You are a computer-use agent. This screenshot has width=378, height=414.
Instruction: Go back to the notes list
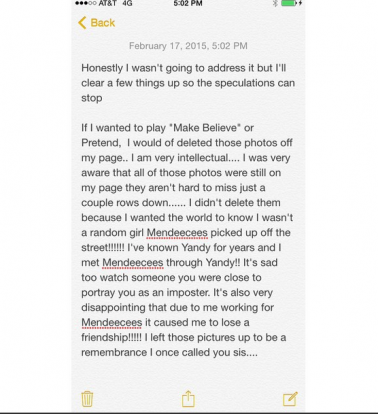point(96,23)
